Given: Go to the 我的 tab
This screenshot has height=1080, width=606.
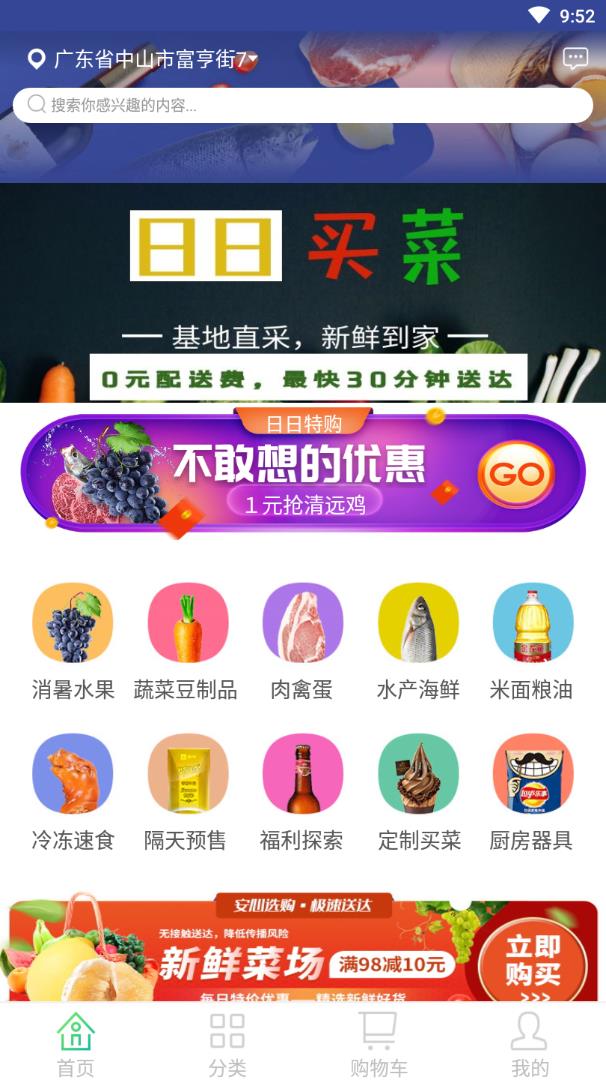Looking at the screenshot, I should coord(529,1043).
